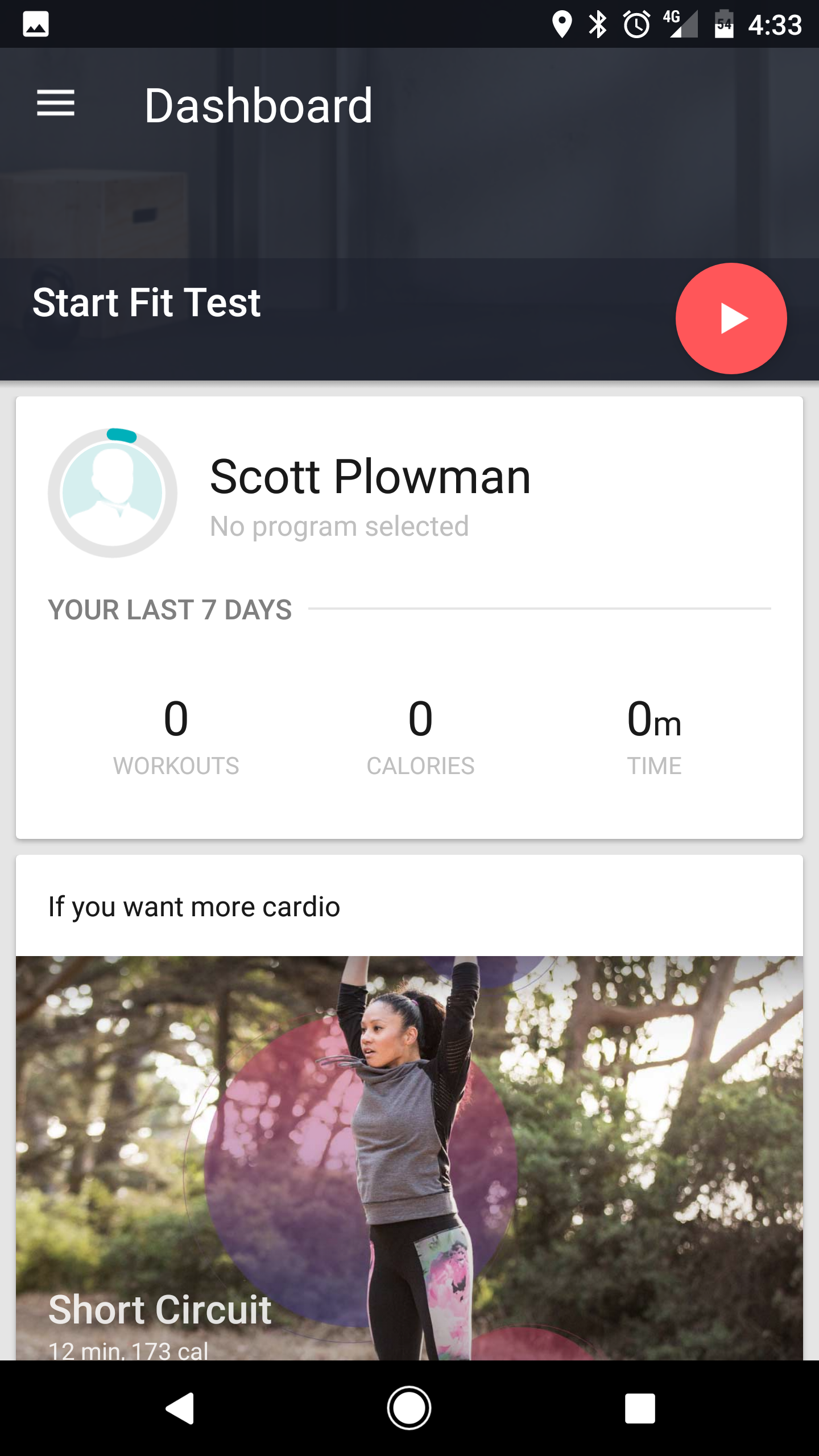Open the Short Circuit workout card
819x1456 pixels.
[x=409, y=1158]
